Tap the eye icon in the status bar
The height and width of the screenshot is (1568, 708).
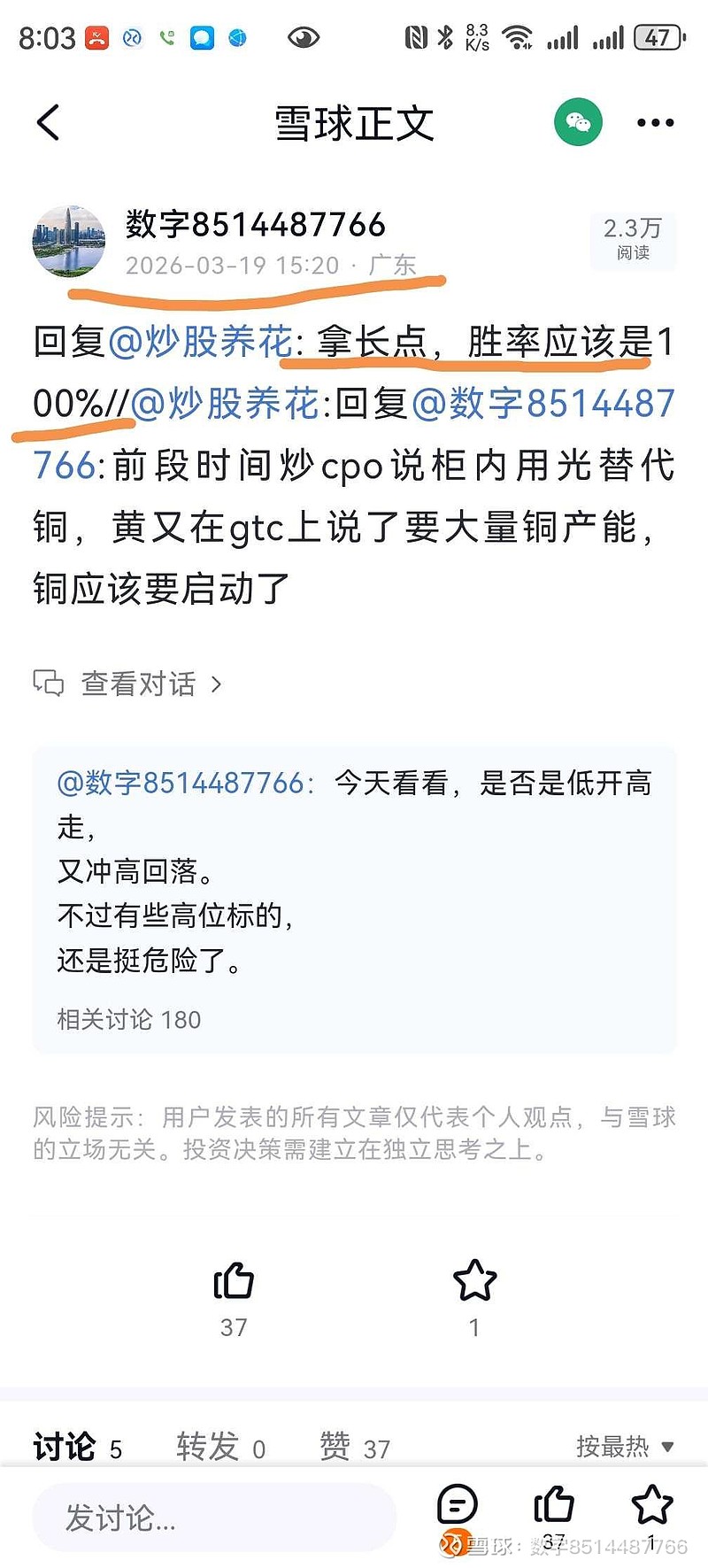(304, 36)
